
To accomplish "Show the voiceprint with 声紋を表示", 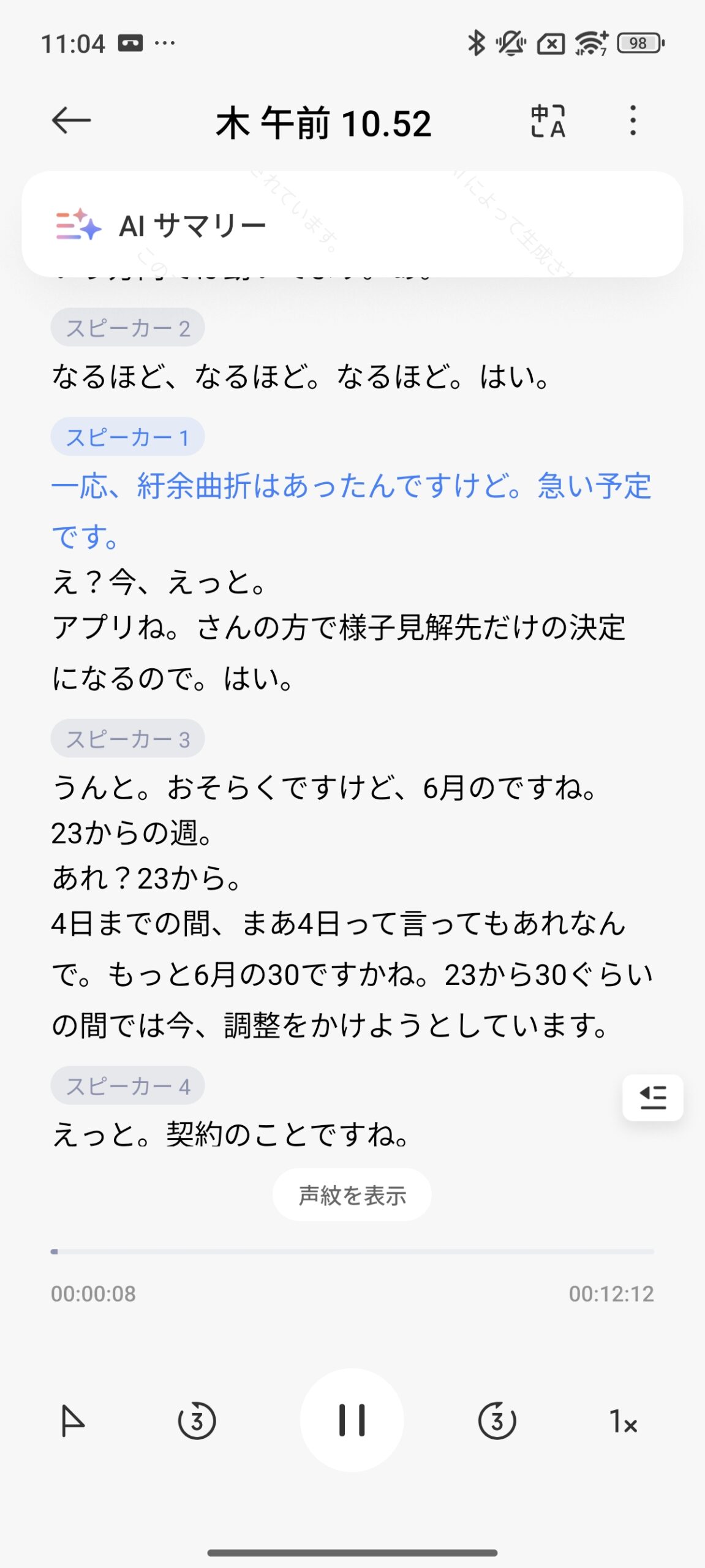I will 352,1194.
